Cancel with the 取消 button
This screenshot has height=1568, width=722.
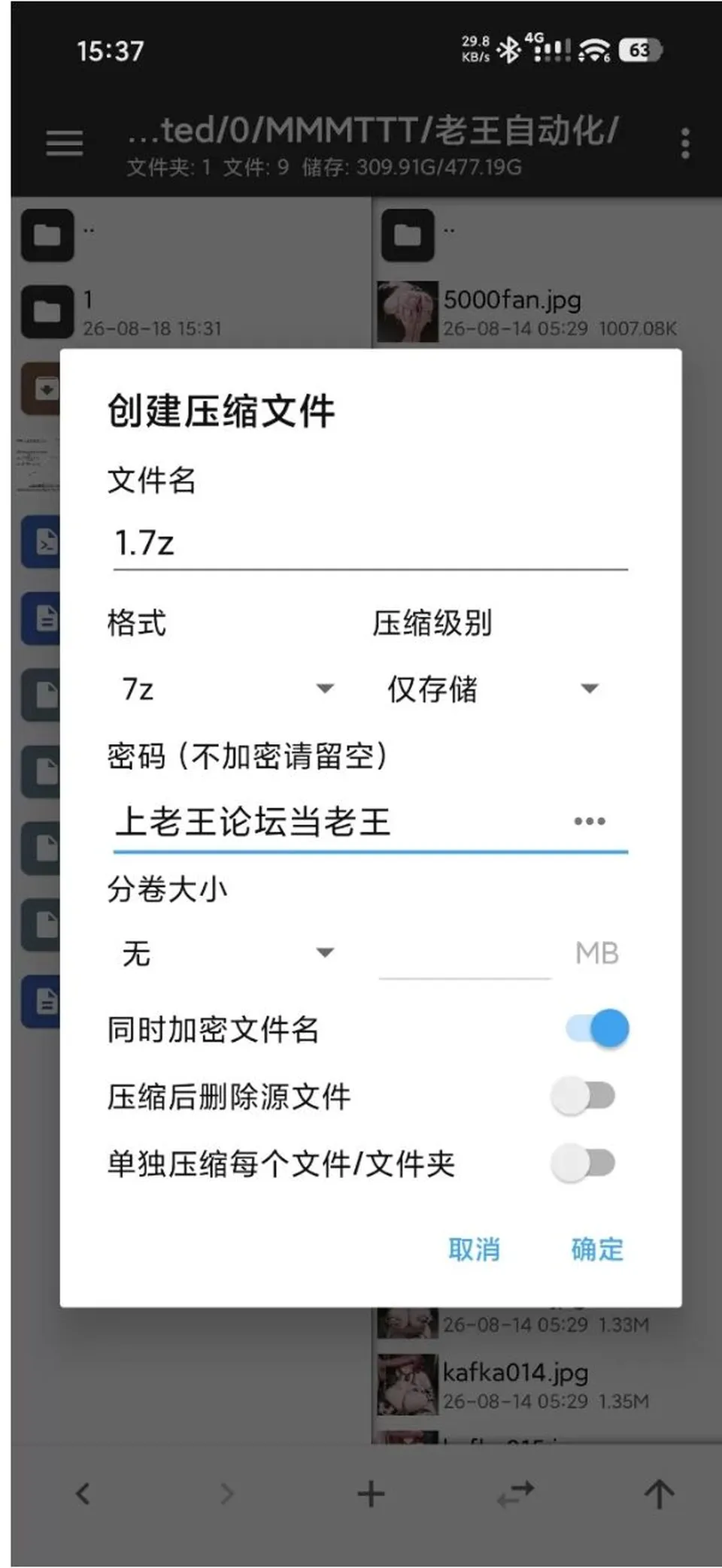pos(474,1250)
